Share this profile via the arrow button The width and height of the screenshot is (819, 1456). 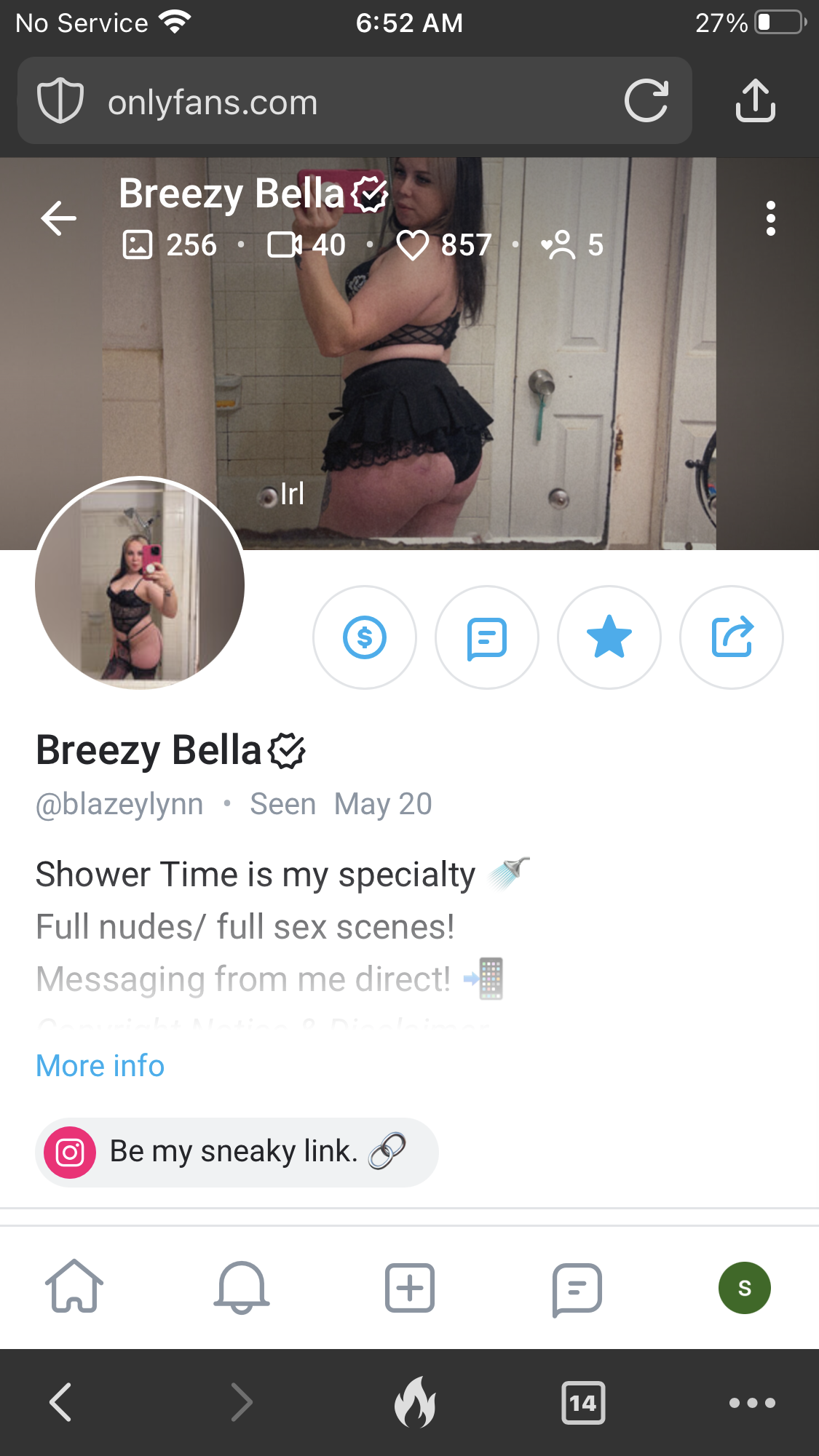(732, 637)
